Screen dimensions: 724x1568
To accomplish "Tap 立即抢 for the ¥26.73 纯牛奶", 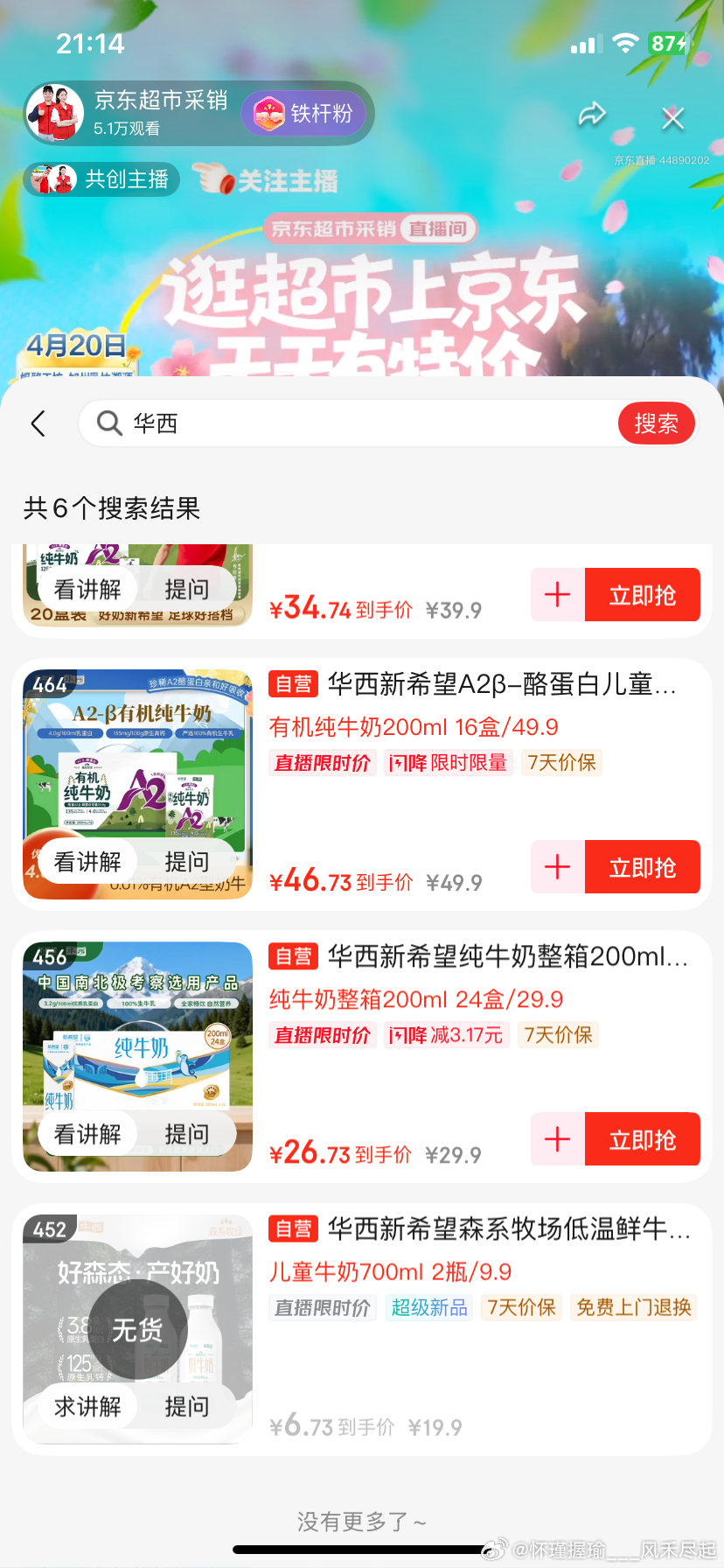I will [642, 1139].
